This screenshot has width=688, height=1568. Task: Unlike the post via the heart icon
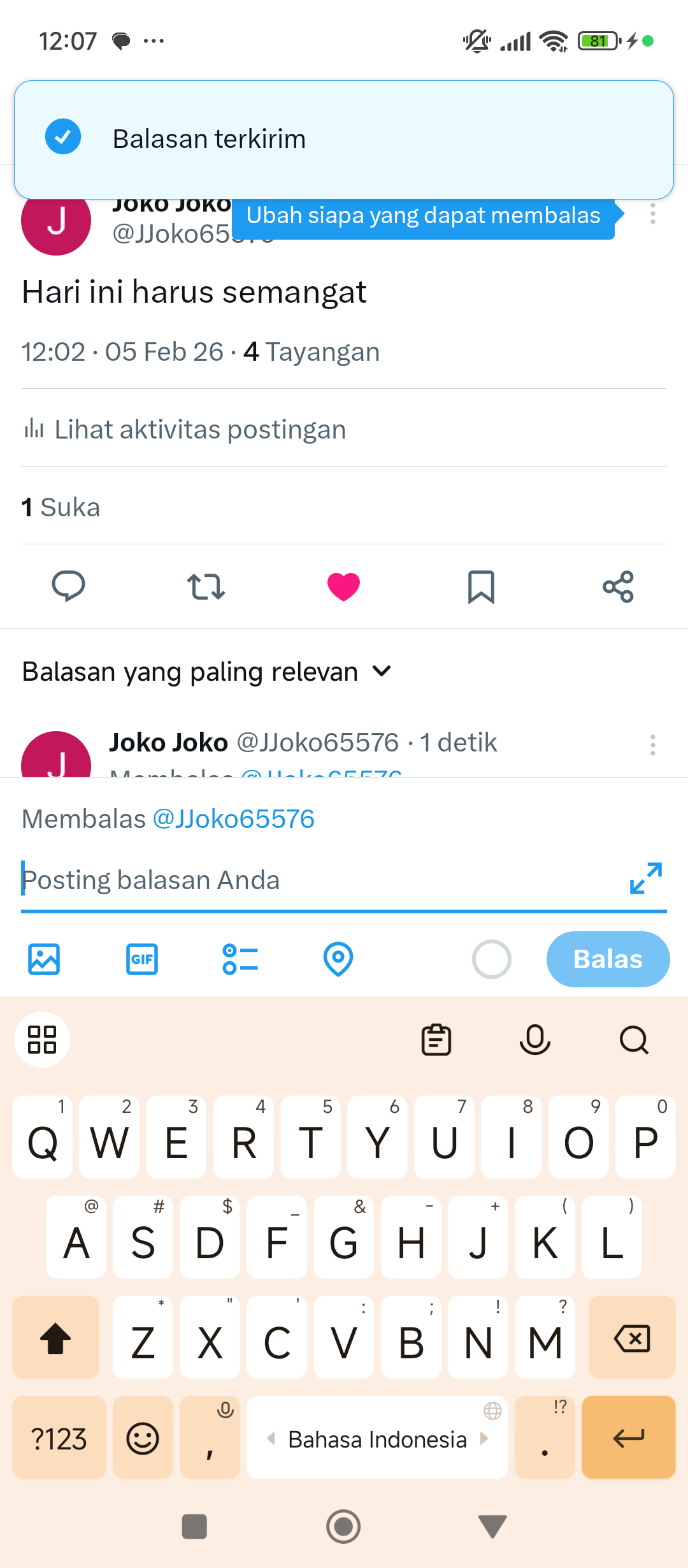(x=343, y=586)
